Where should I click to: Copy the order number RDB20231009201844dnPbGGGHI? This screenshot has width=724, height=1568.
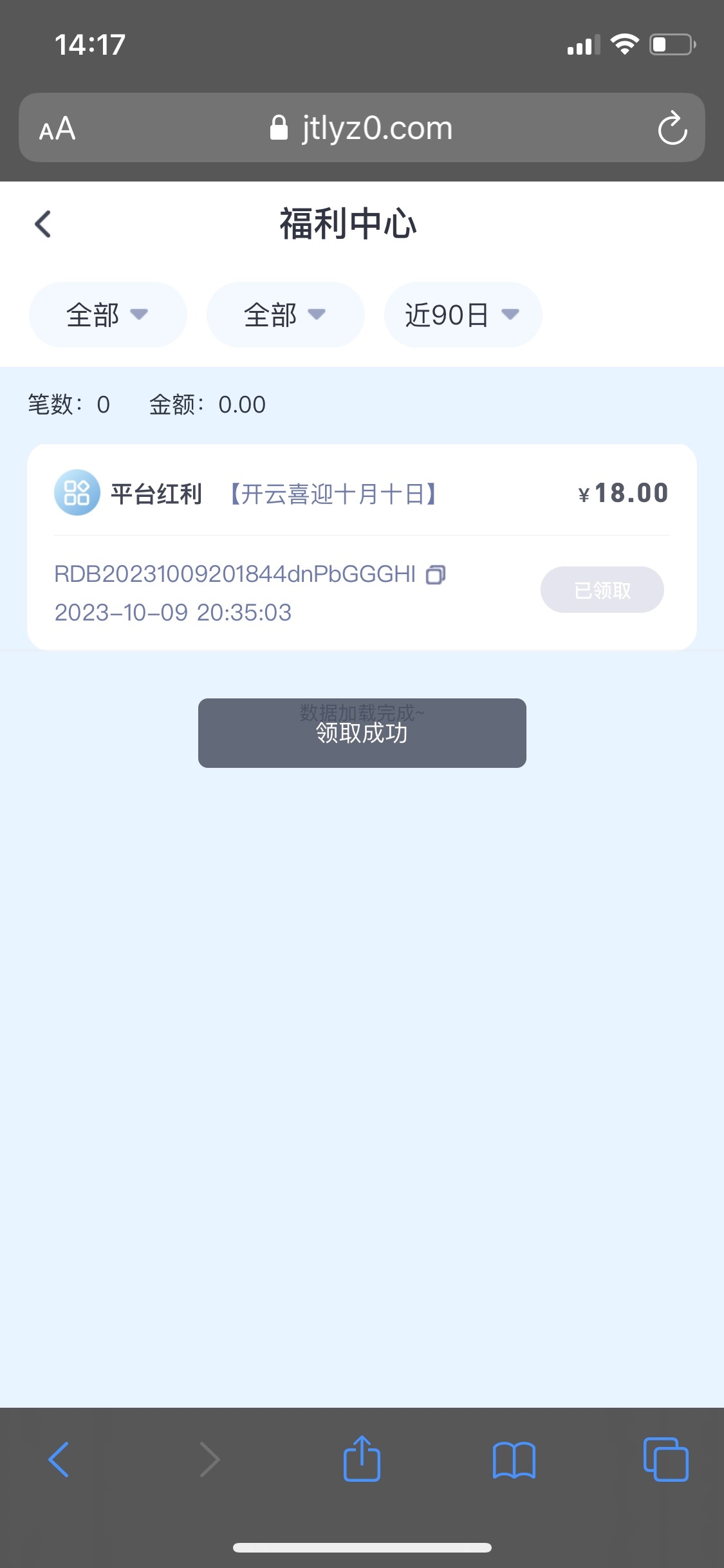pyautogui.click(x=436, y=574)
